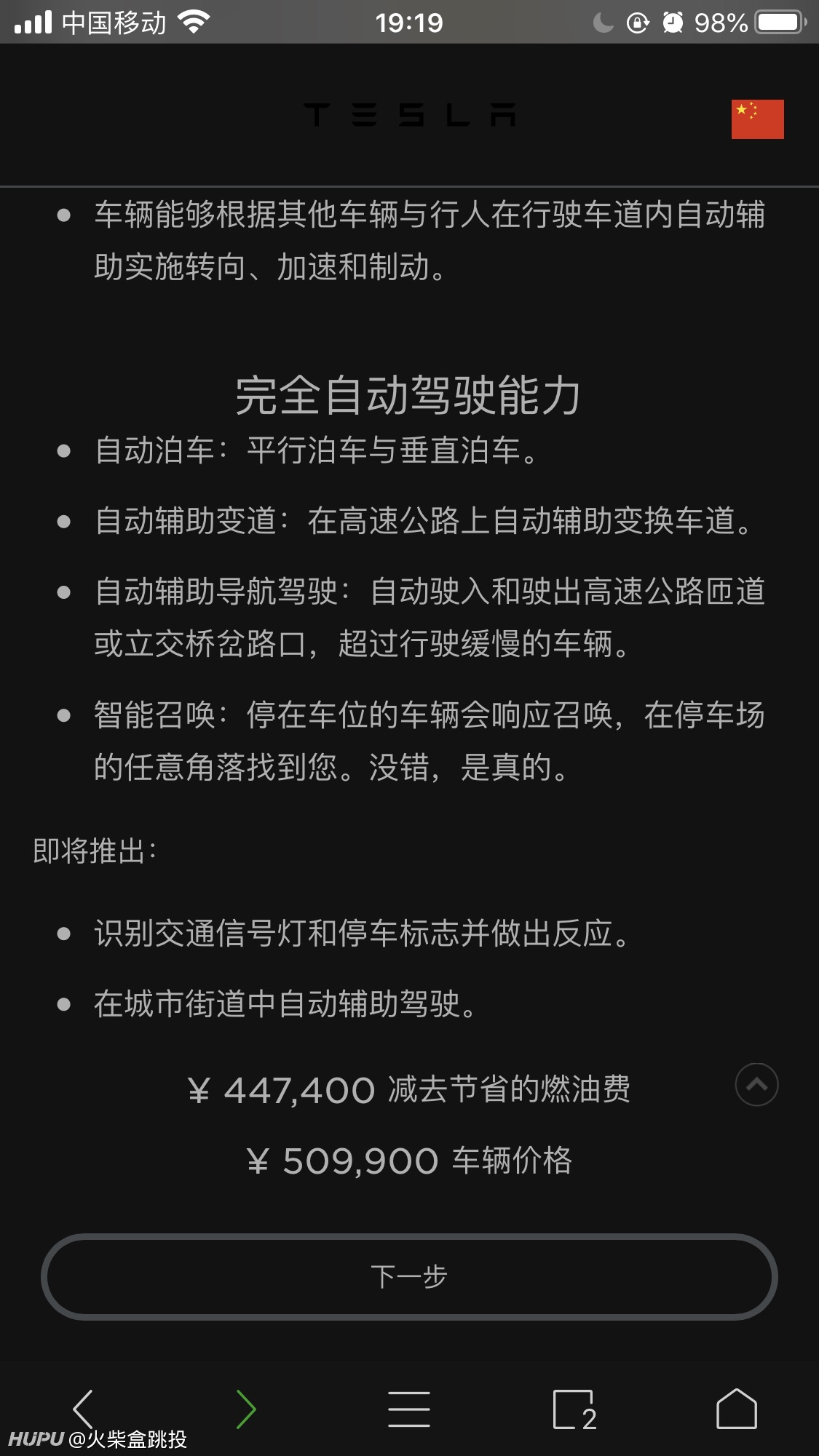Tap the 下一步 button to continue
The width and height of the screenshot is (819, 1456).
point(409,1276)
